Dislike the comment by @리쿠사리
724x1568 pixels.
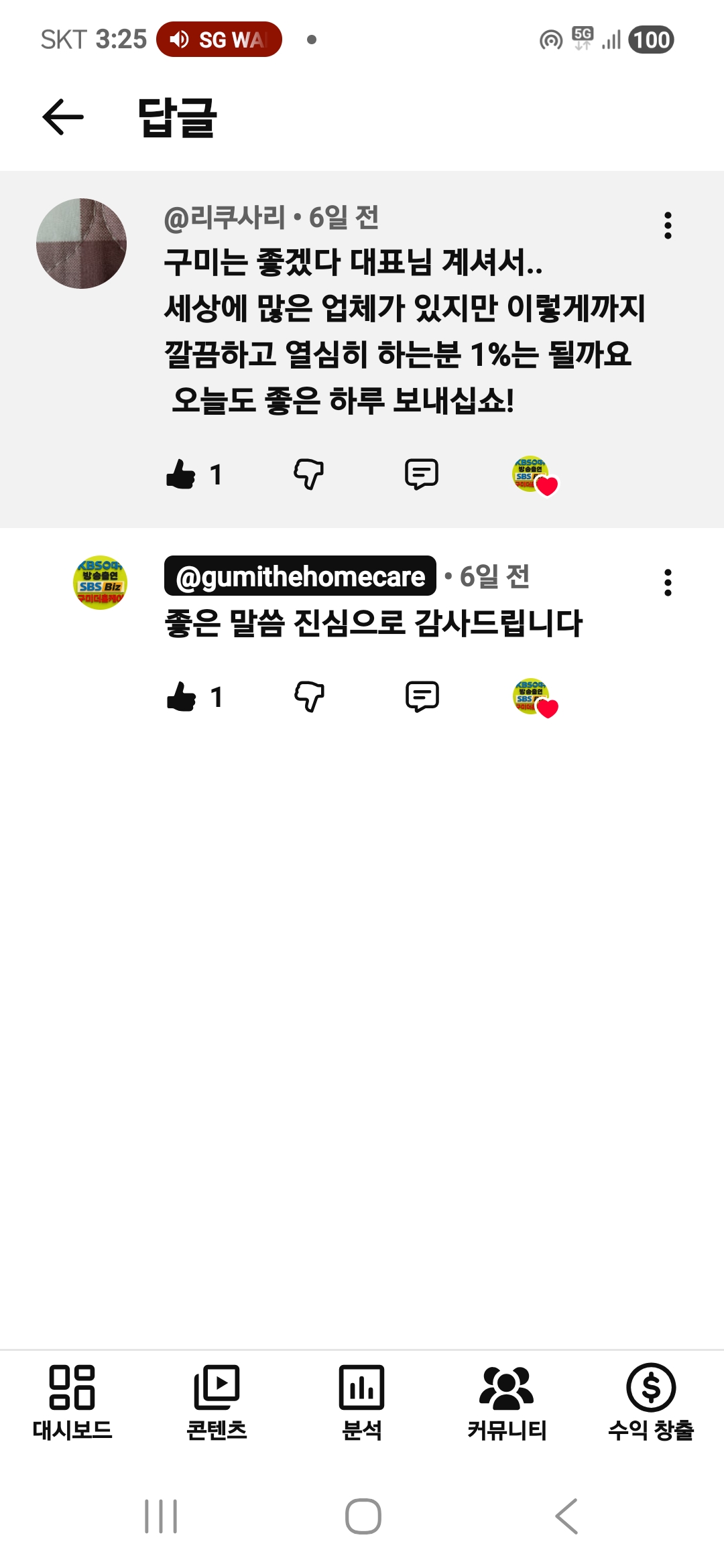point(308,474)
